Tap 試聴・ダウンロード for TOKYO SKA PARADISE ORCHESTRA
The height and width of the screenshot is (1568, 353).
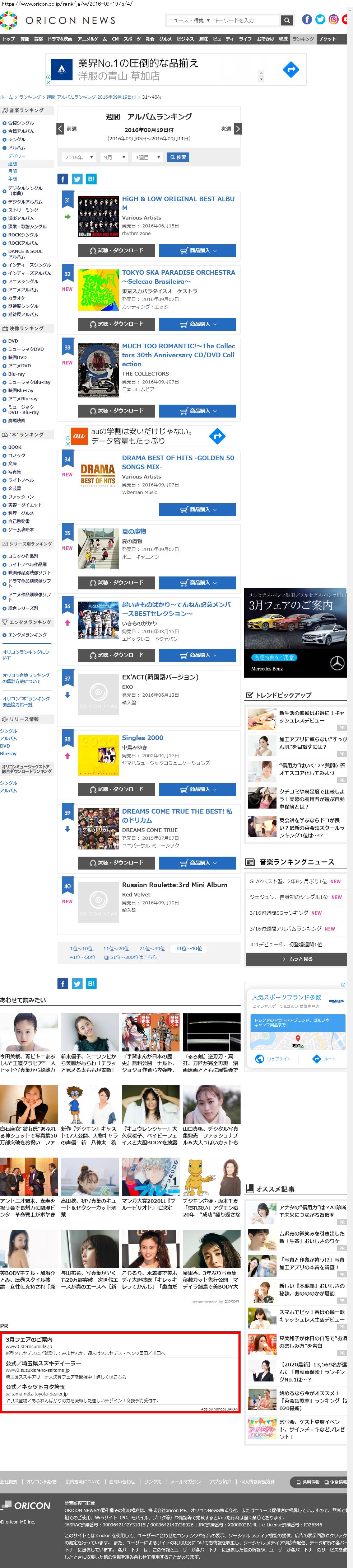(x=116, y=324)
